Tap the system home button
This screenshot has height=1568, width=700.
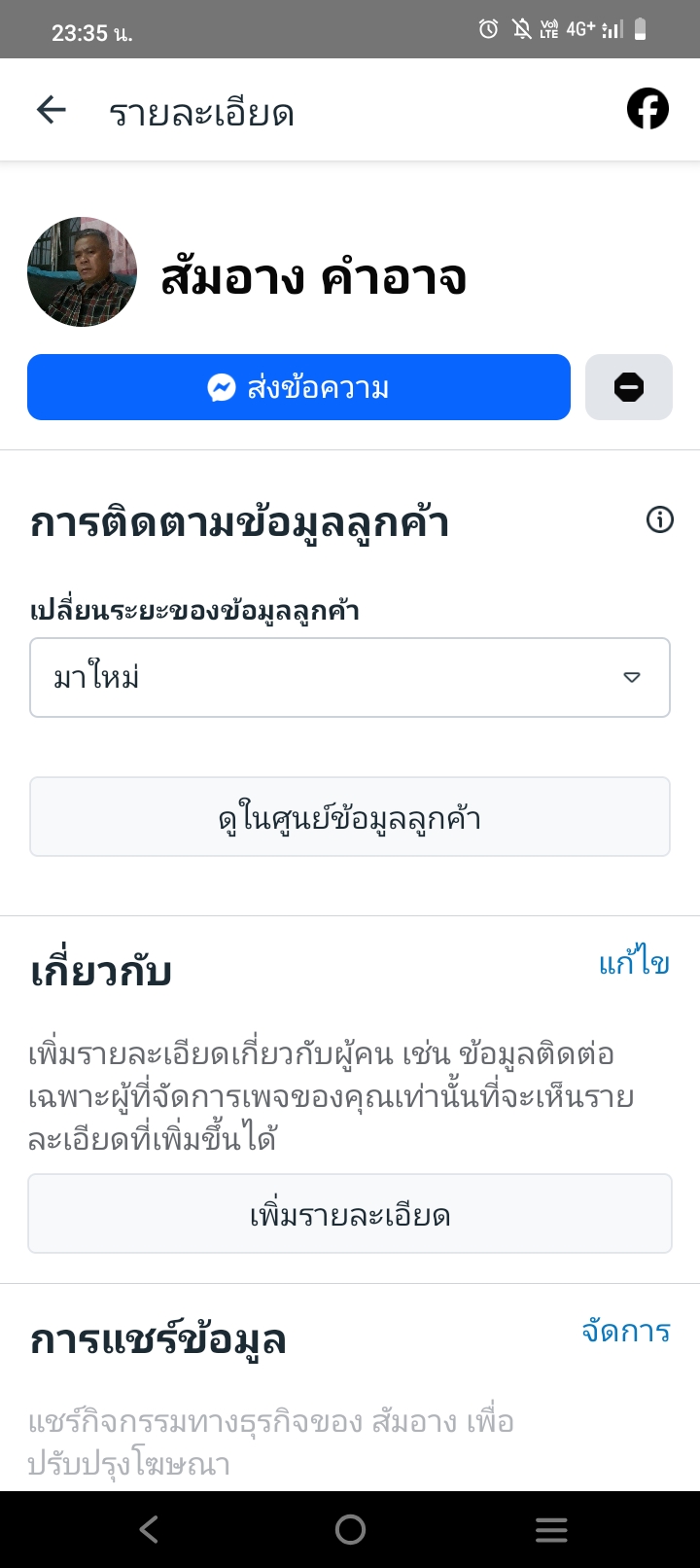pos(350,1529)
